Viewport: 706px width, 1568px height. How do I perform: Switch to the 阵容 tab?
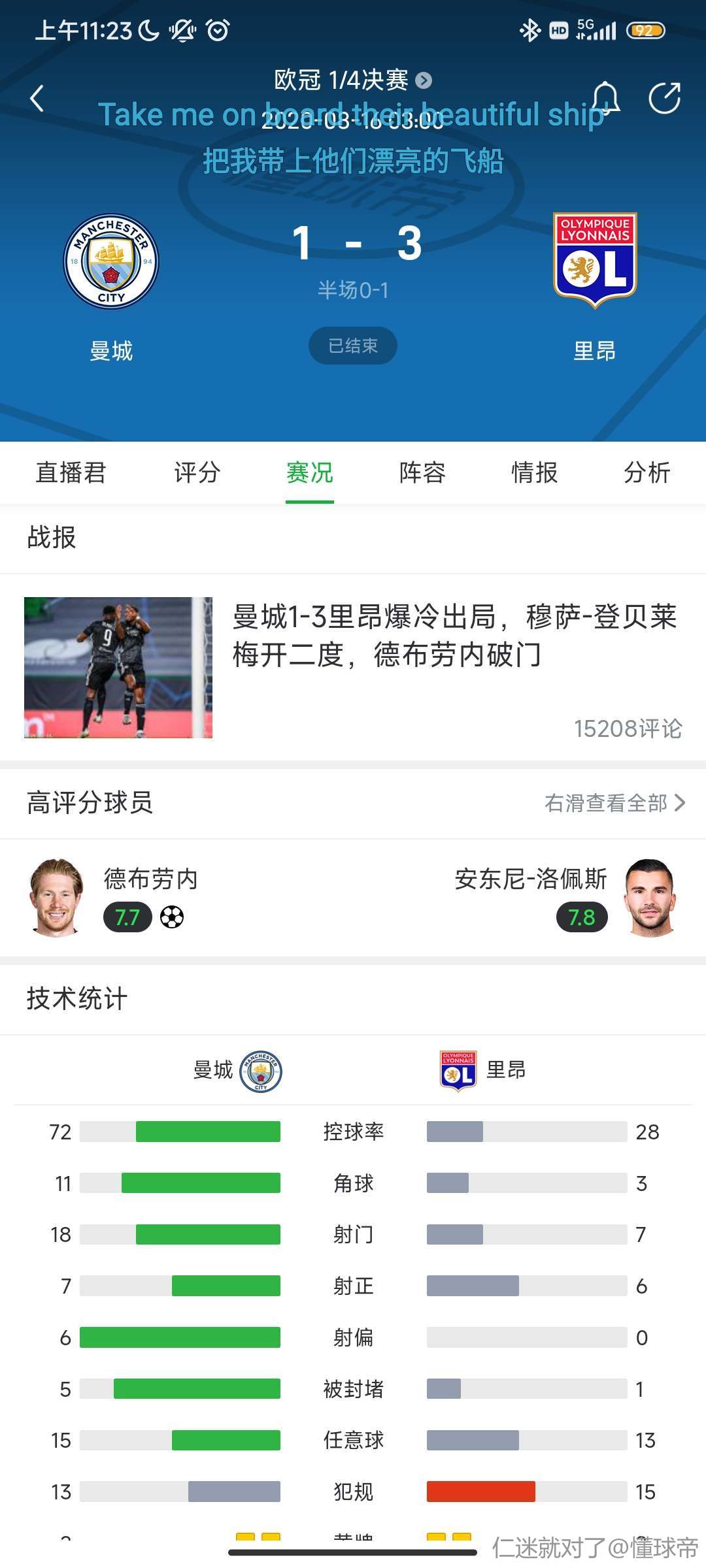pos(422,472)
